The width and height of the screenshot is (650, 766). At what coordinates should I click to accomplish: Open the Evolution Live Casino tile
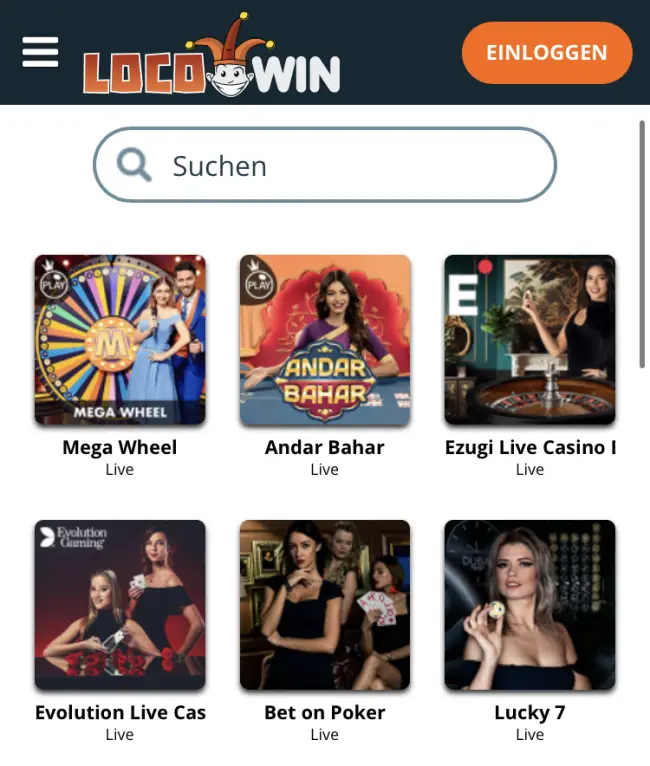pyautogui.click(x=120, y=605)
